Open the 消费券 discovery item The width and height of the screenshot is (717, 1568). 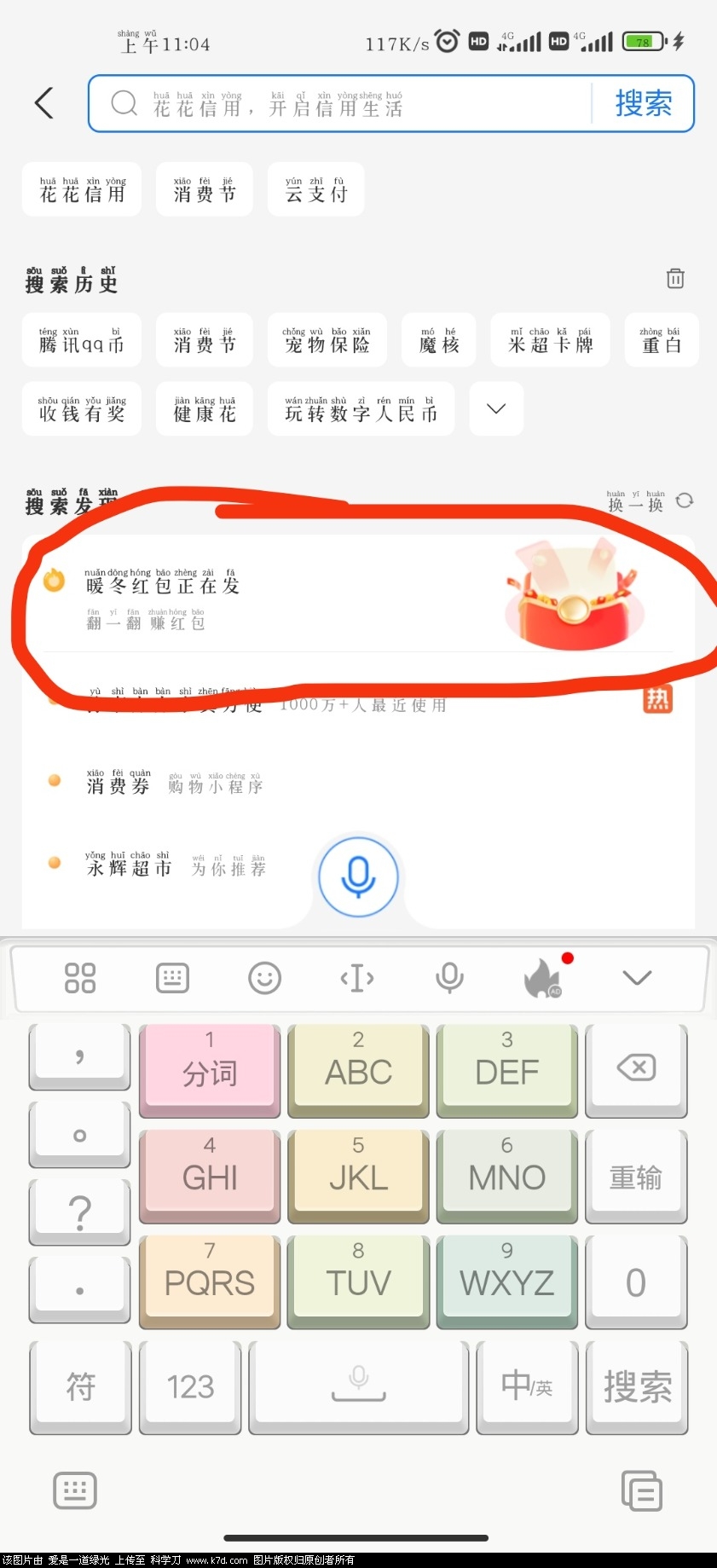point(119,784)
